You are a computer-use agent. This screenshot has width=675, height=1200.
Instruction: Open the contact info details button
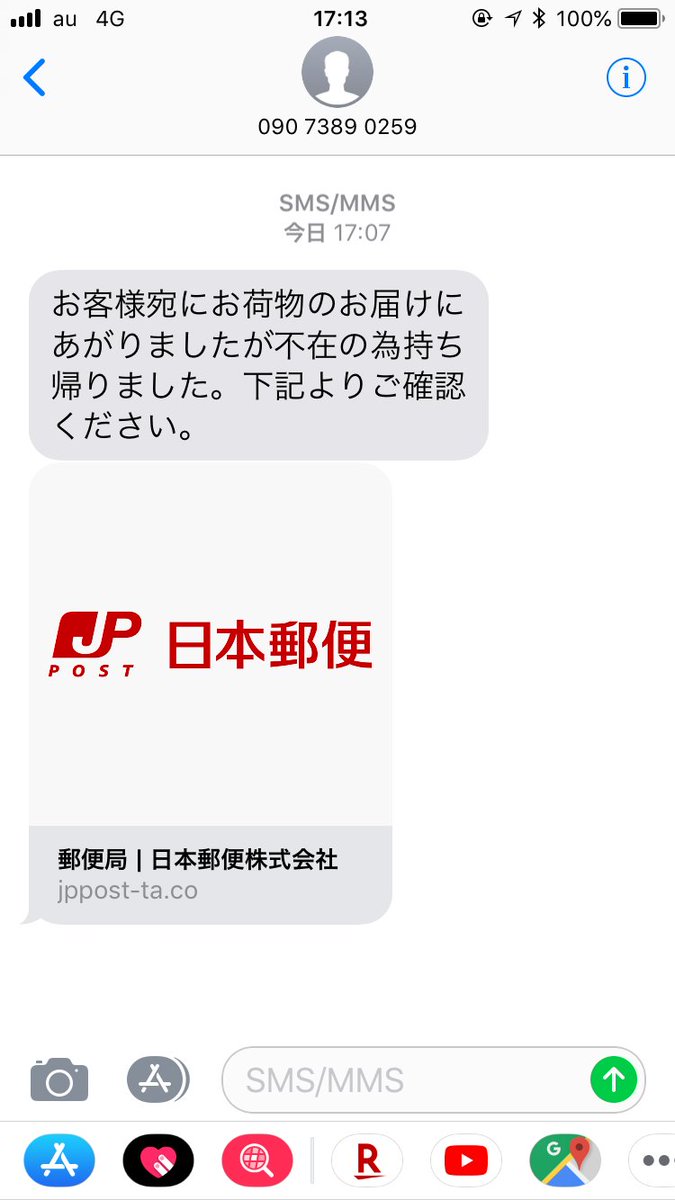[x=626, y=78]
